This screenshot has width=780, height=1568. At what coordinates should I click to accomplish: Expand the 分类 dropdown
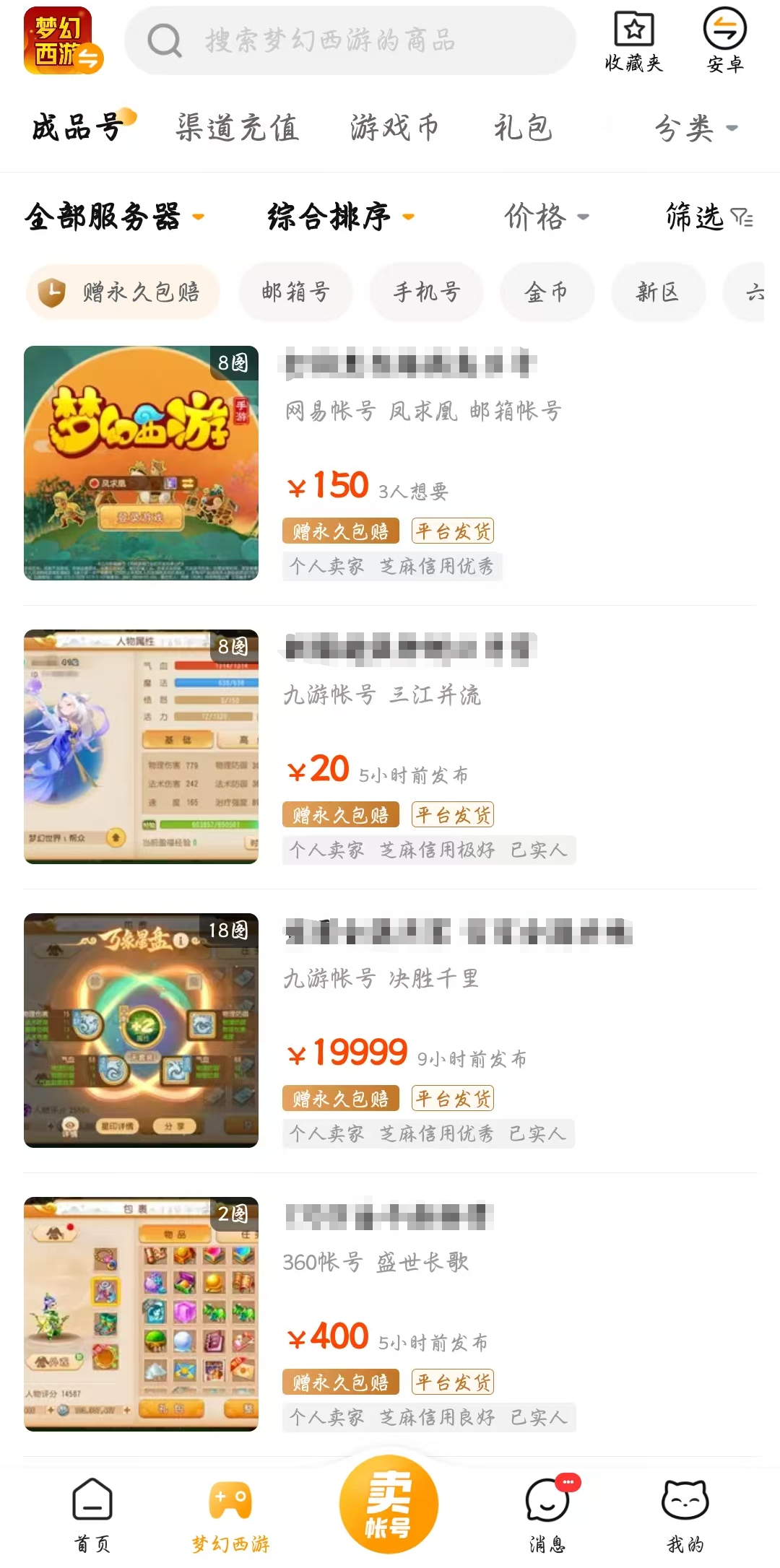pyautogui.click(x=695, y=129)
